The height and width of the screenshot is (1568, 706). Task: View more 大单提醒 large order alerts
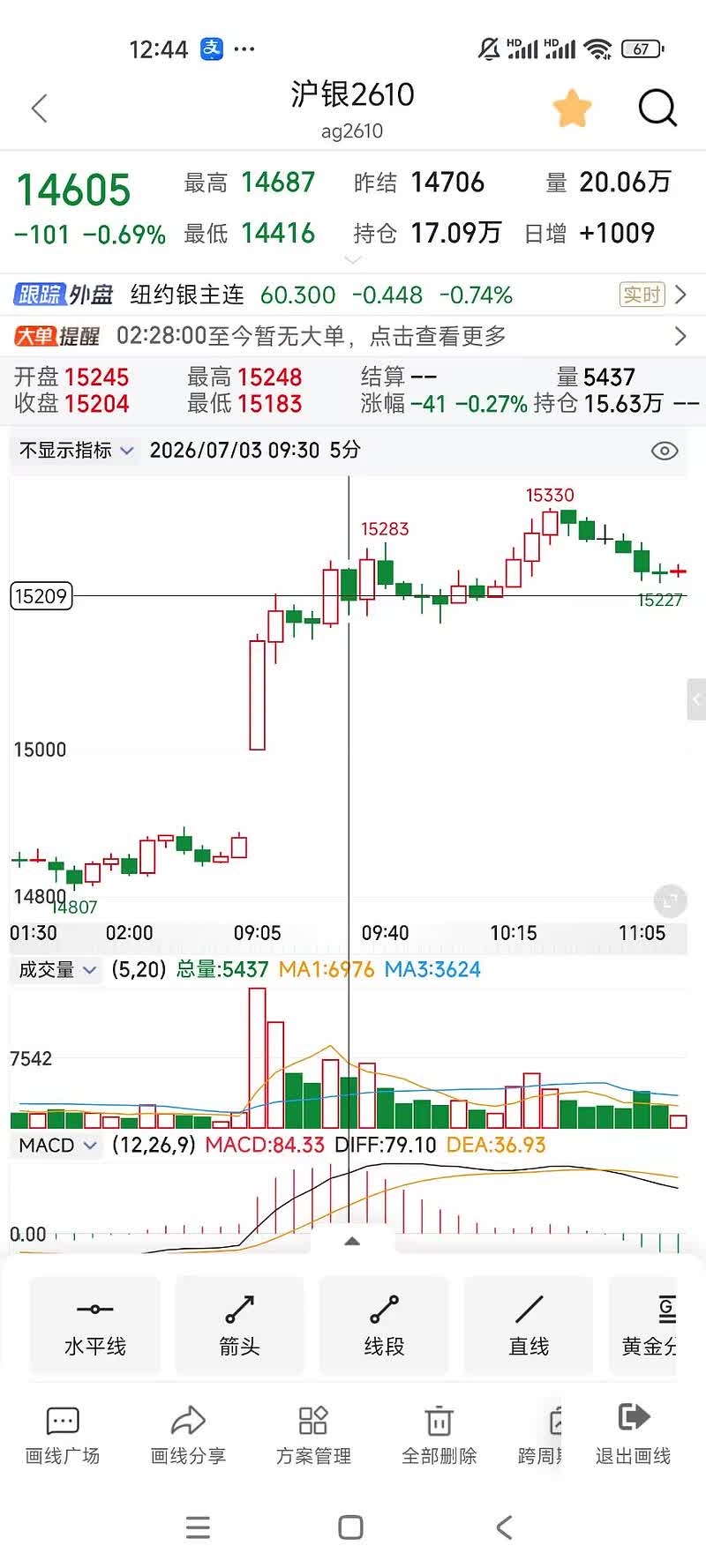pyautogui.click(x=353, y=336)
